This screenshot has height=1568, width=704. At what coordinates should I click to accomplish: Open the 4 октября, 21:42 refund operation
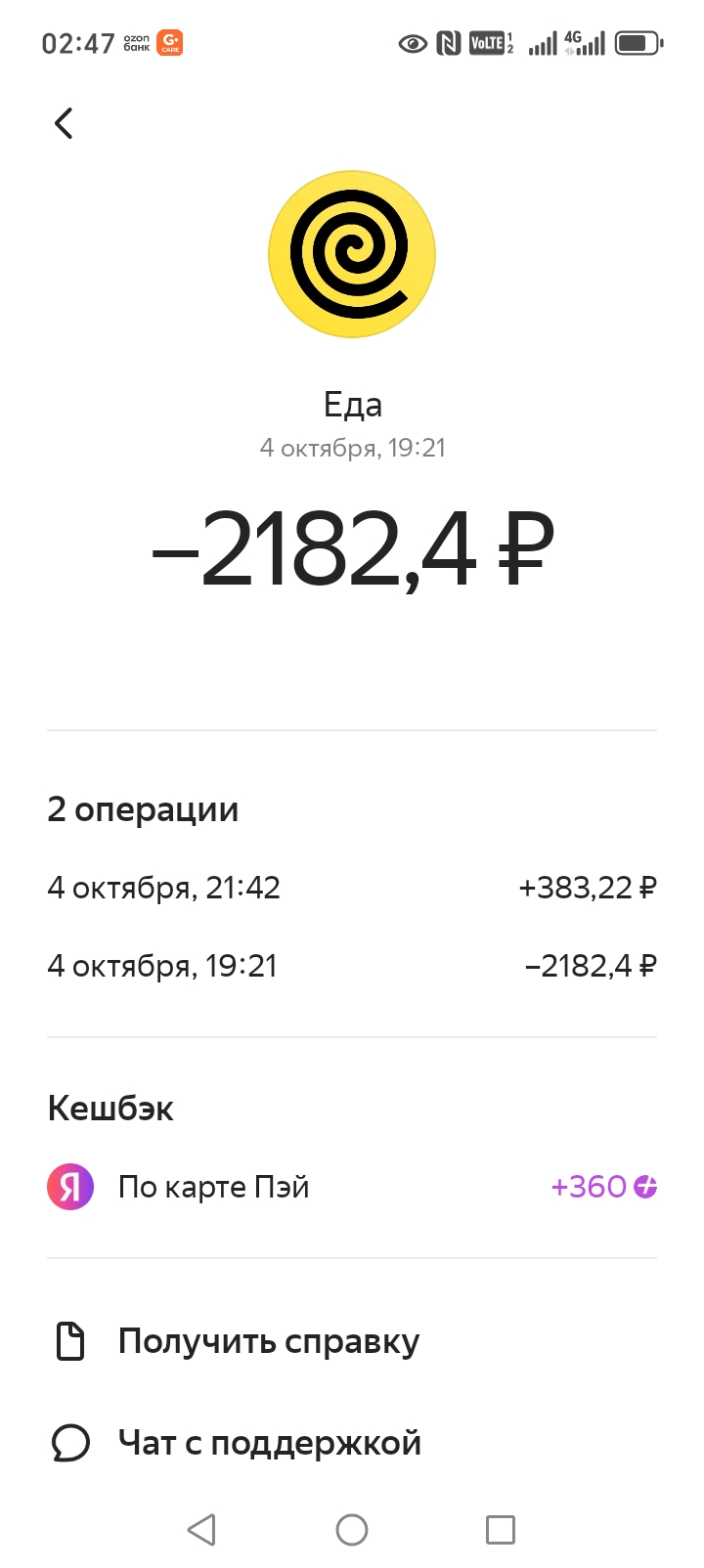point(351,888)
